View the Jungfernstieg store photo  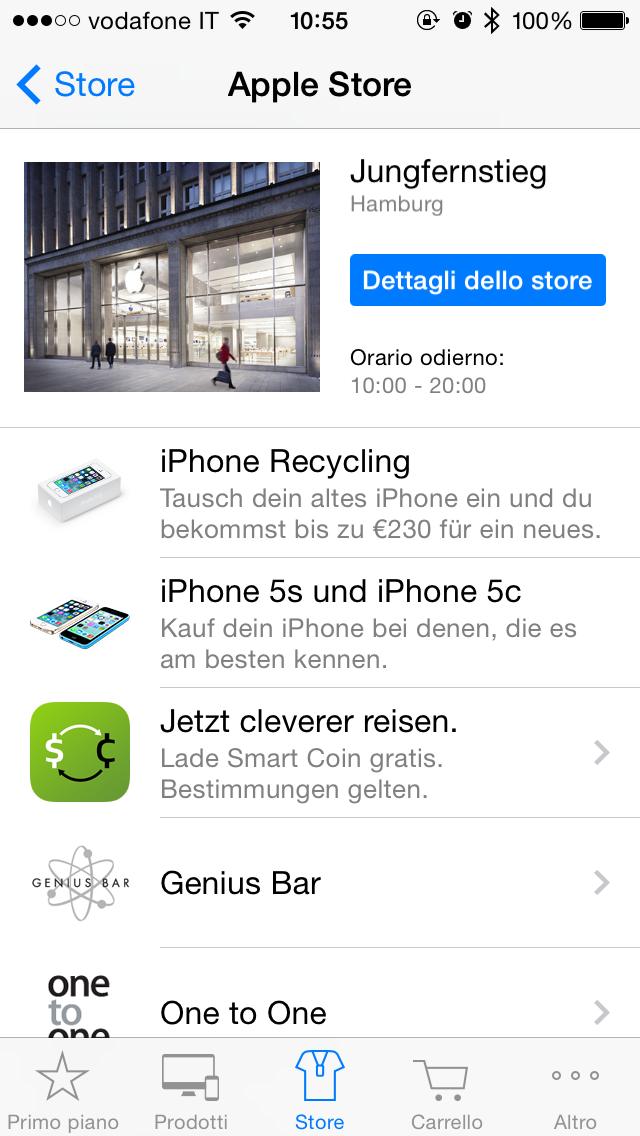click(172, 277)
